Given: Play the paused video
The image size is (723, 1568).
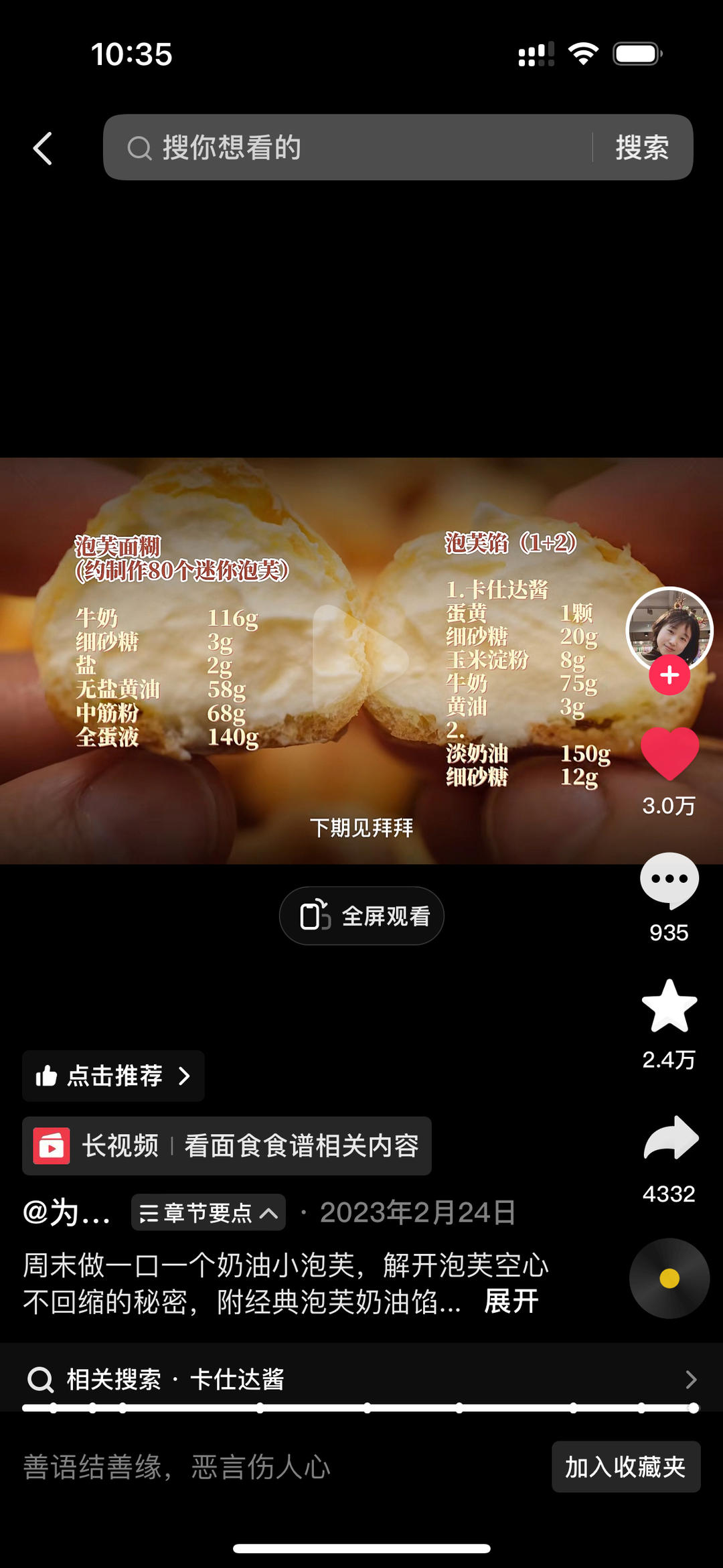Looking at the screenshot, I should [360, 660].
